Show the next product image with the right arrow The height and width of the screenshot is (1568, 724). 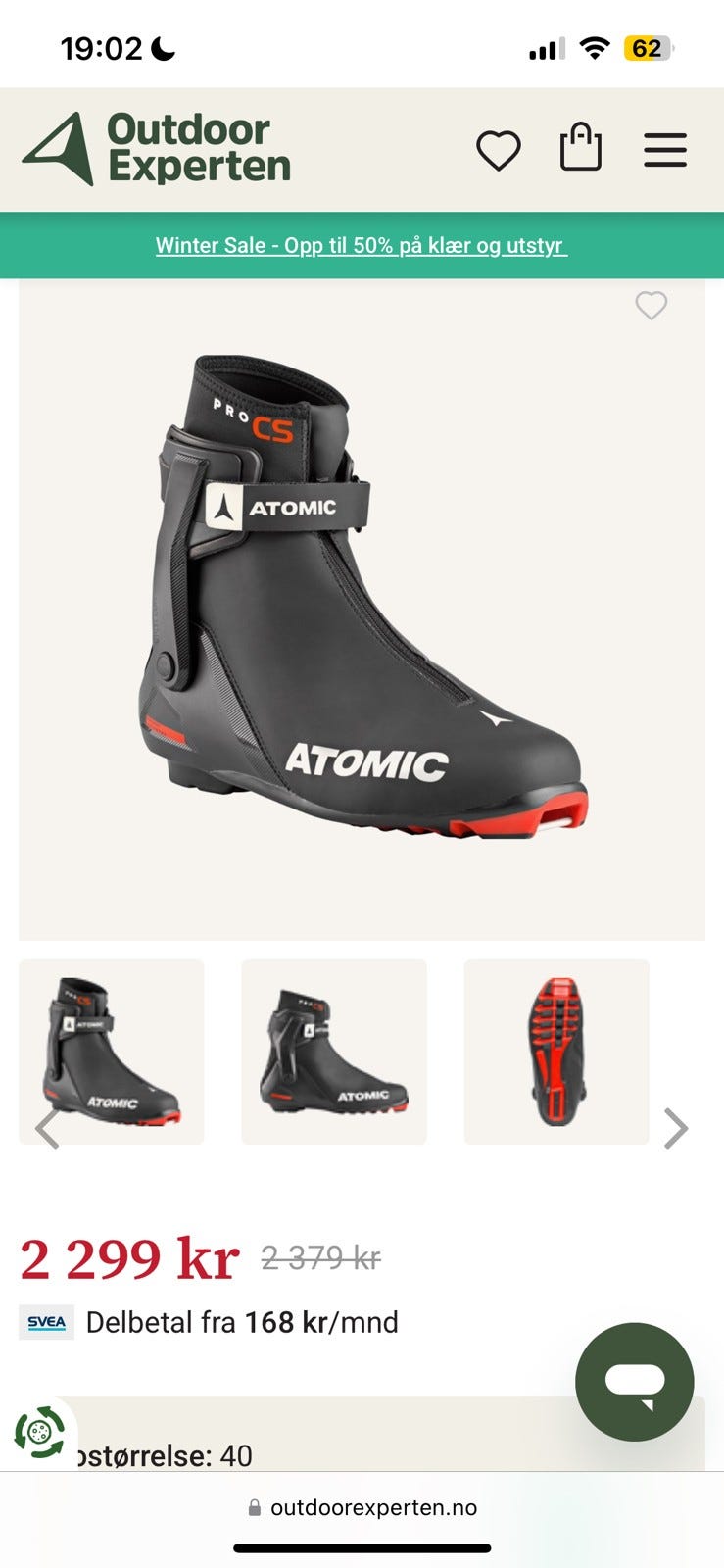[675, 1129]
